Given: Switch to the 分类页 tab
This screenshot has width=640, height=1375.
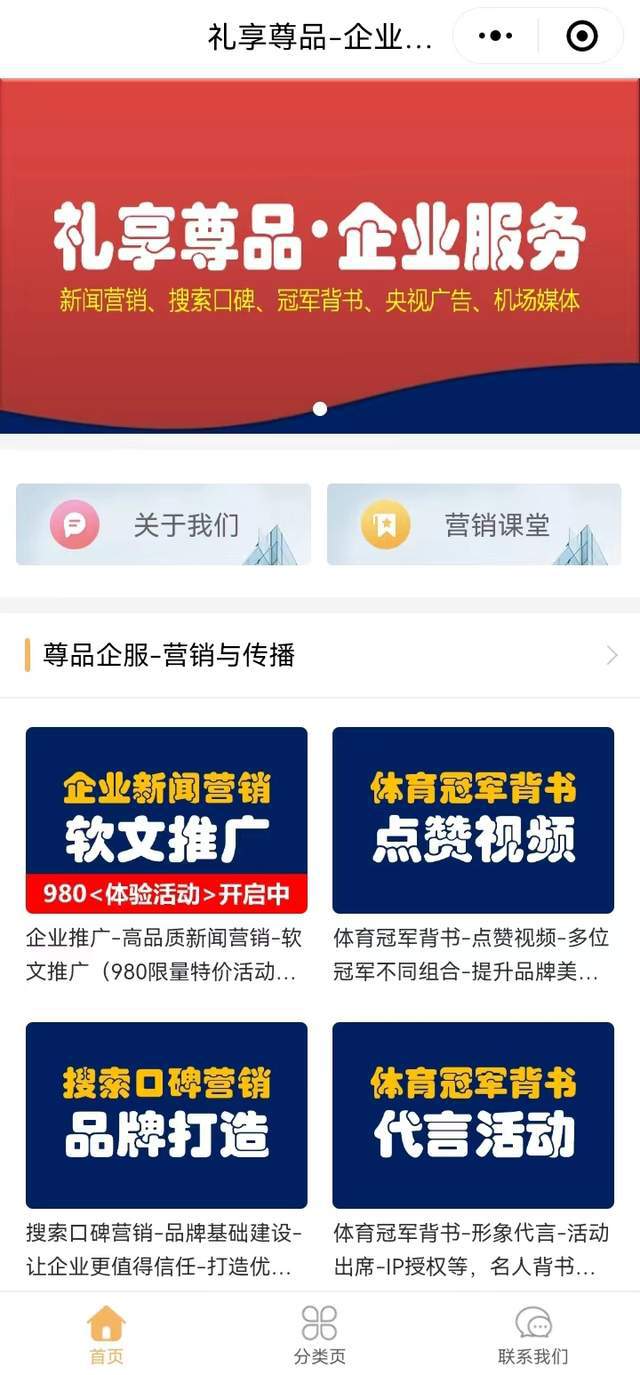Looking at the screenshot, I should (319, 1334).
